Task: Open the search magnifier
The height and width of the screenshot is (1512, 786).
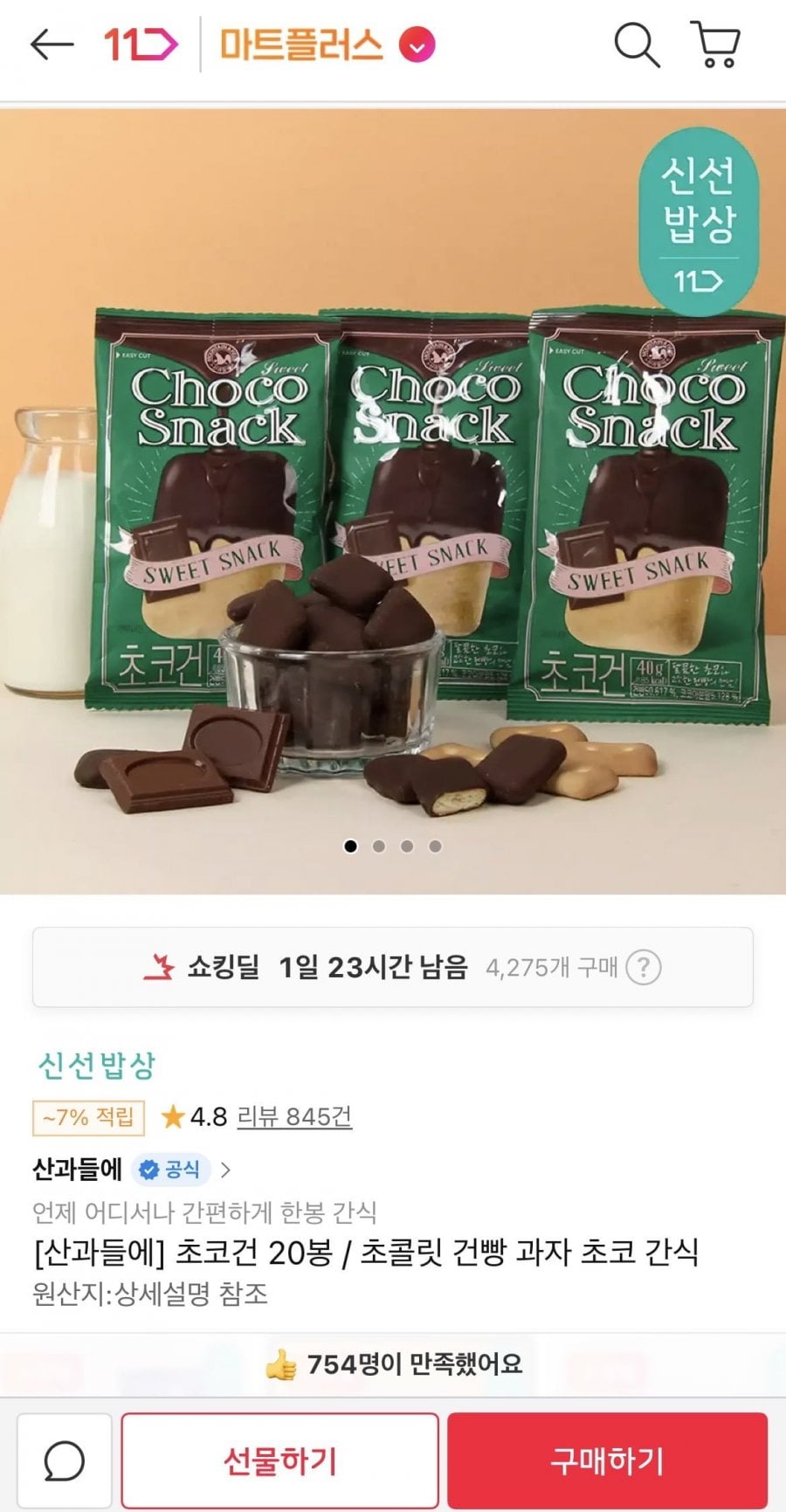Action: coord(637,45)
